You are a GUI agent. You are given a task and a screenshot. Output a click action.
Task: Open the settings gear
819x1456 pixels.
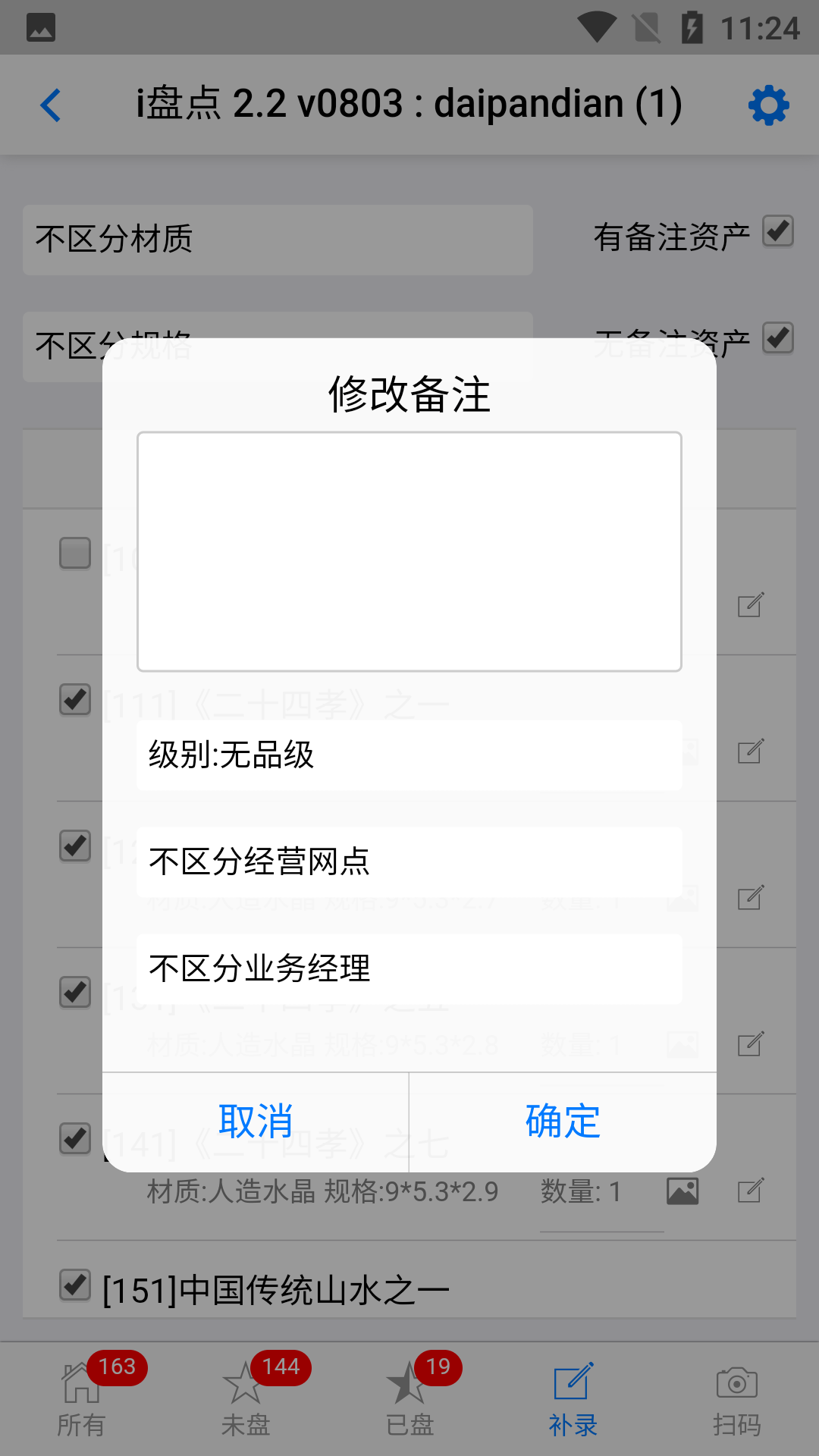769,105
